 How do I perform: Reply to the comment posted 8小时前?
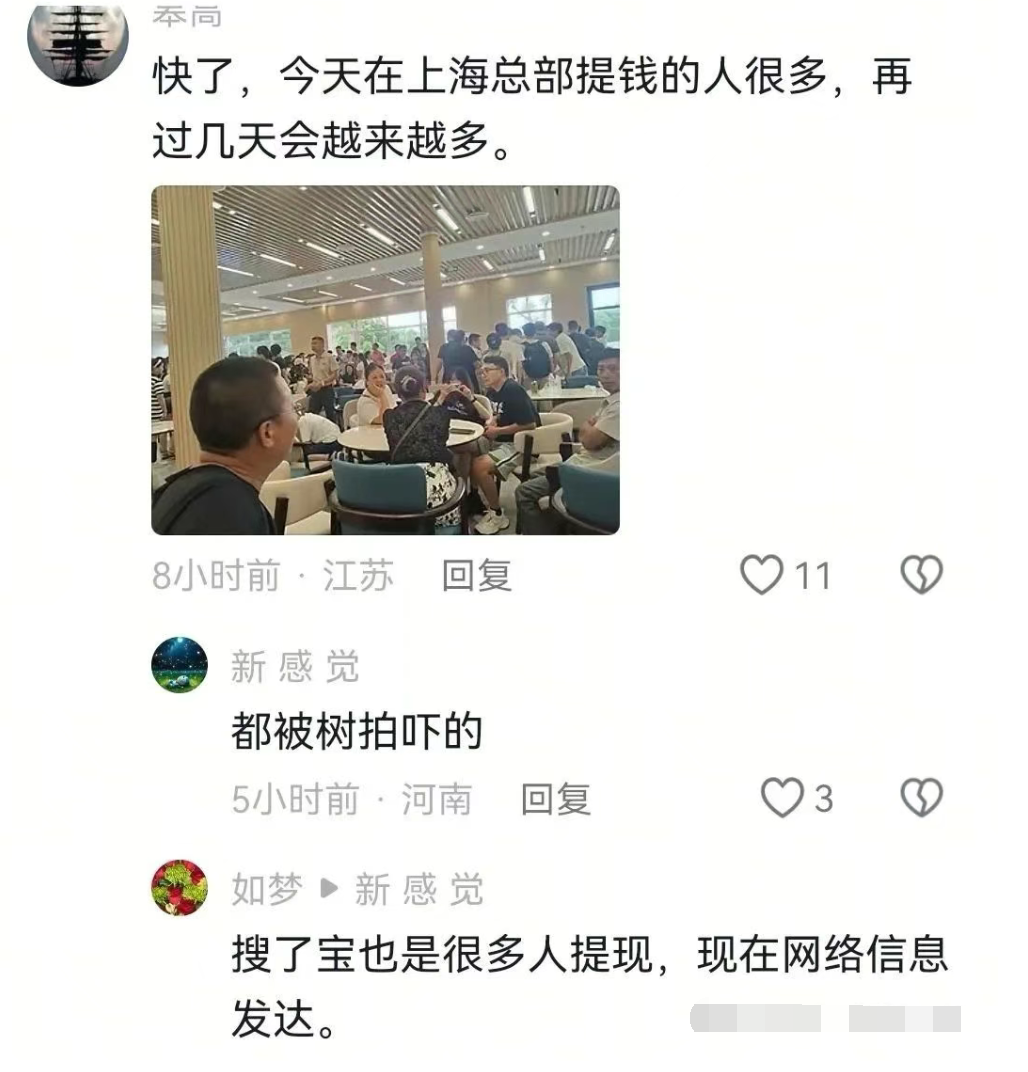[476, 576]
